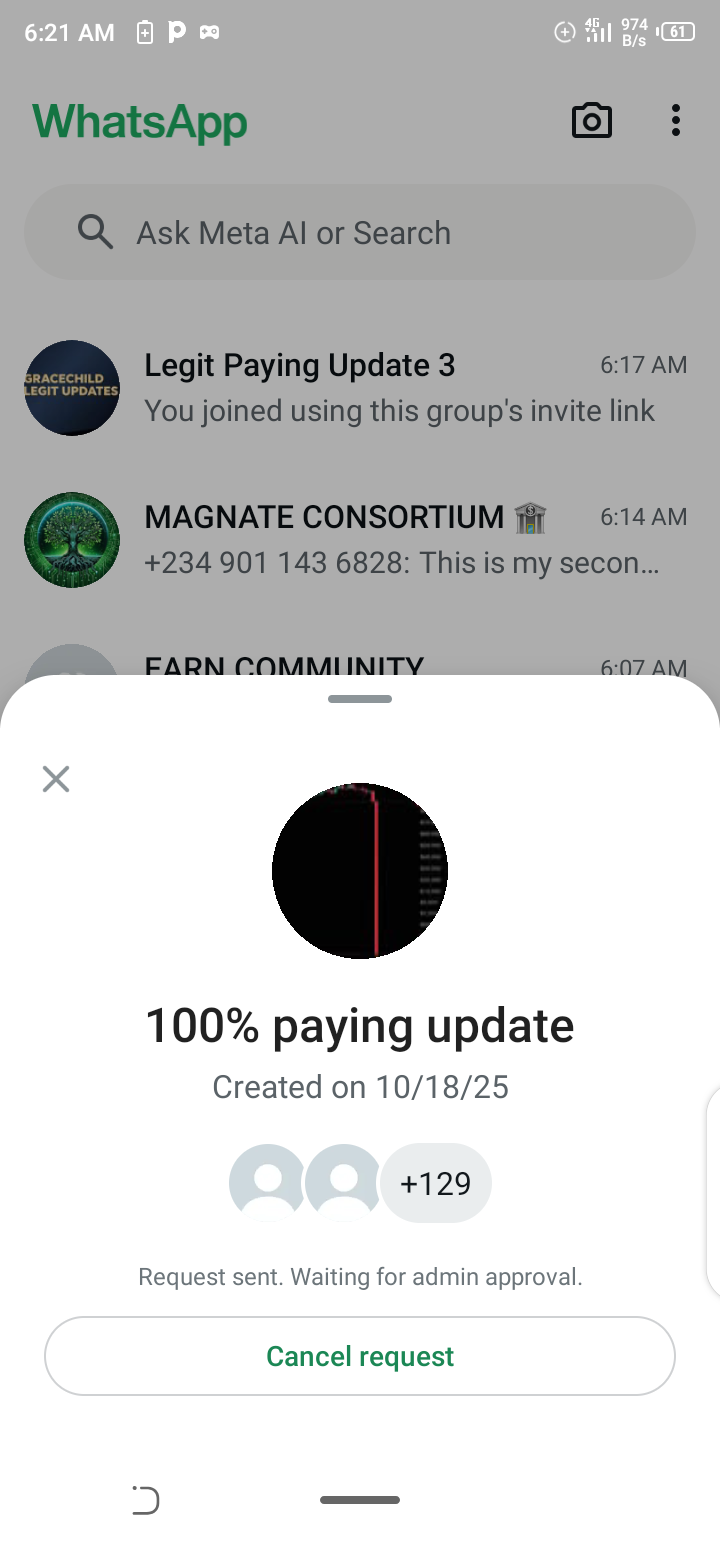Viewport: 720px width, 1548px height.
Task: View the +129 group members
Action: pos(436,1183)
